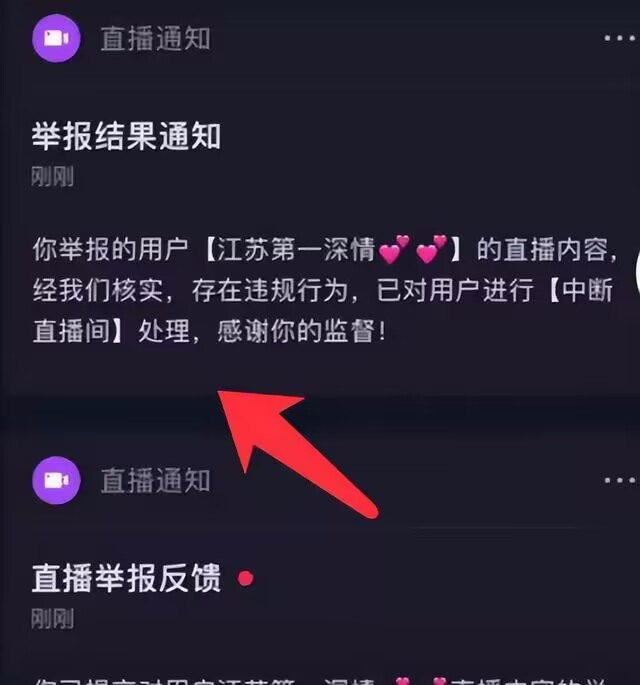Open overflow menu on 举报结果通知 card

click(x=620, y=38)
